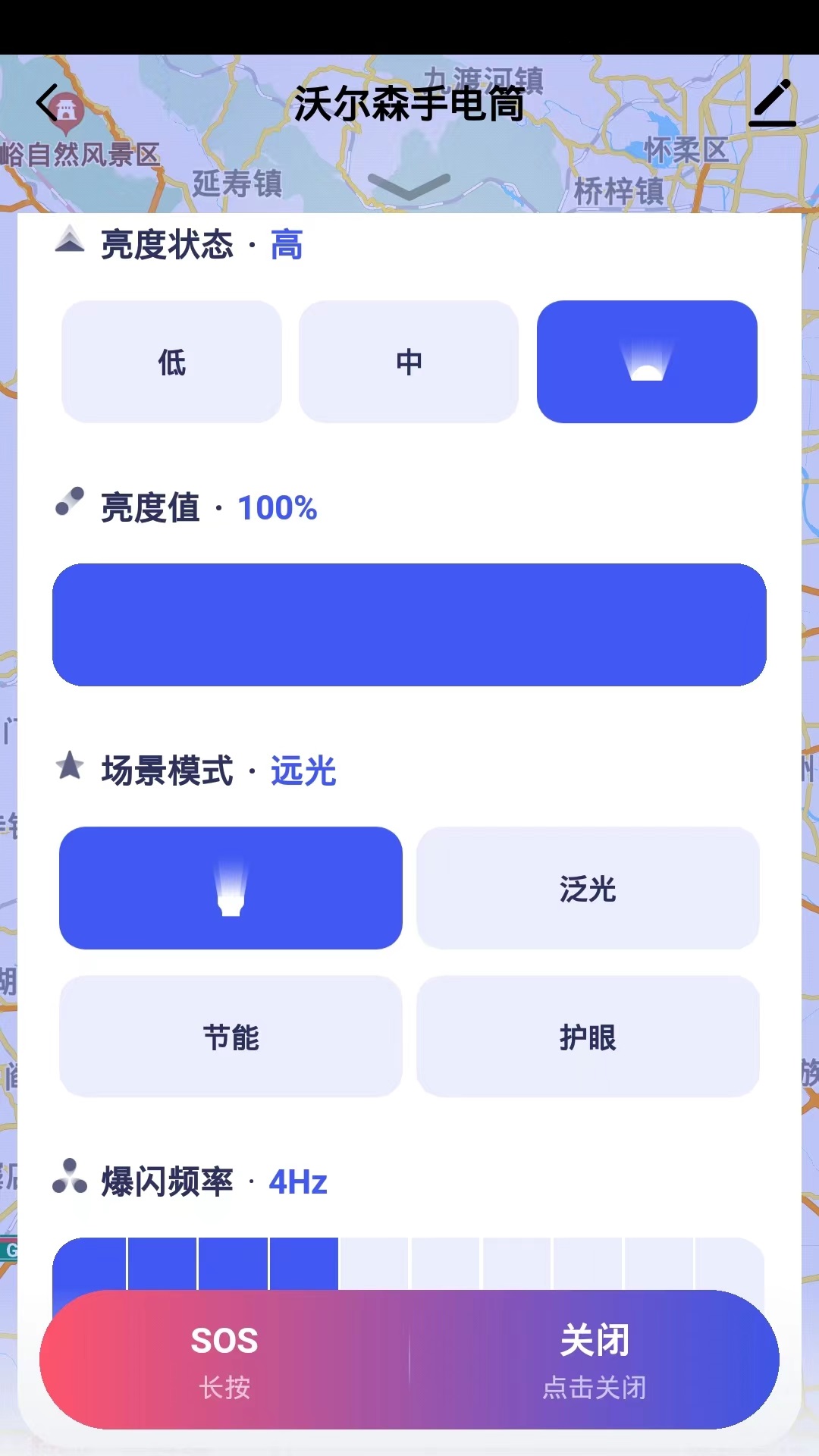
Task: Switch scene mode to 泛光
Action: [588, 888]
